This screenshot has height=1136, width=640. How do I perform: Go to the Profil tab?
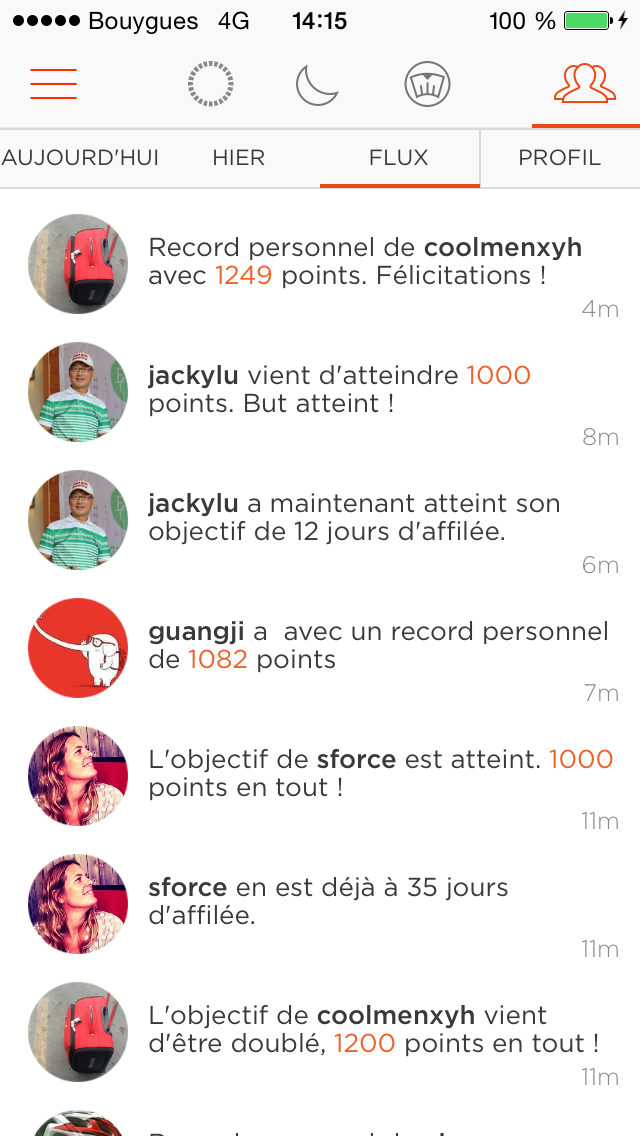click(x=559, y=158)
